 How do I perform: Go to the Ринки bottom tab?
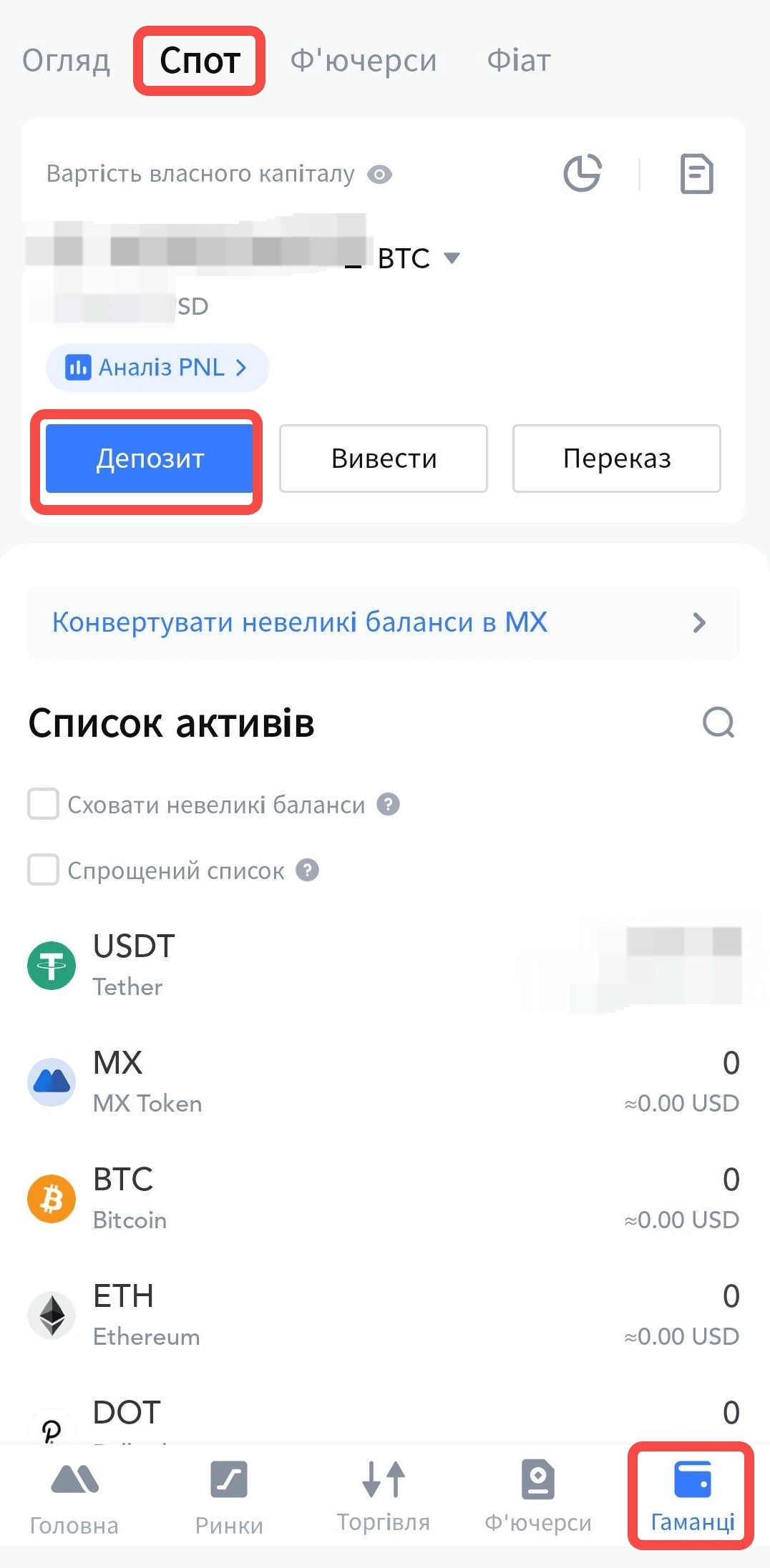point(229,1496)
